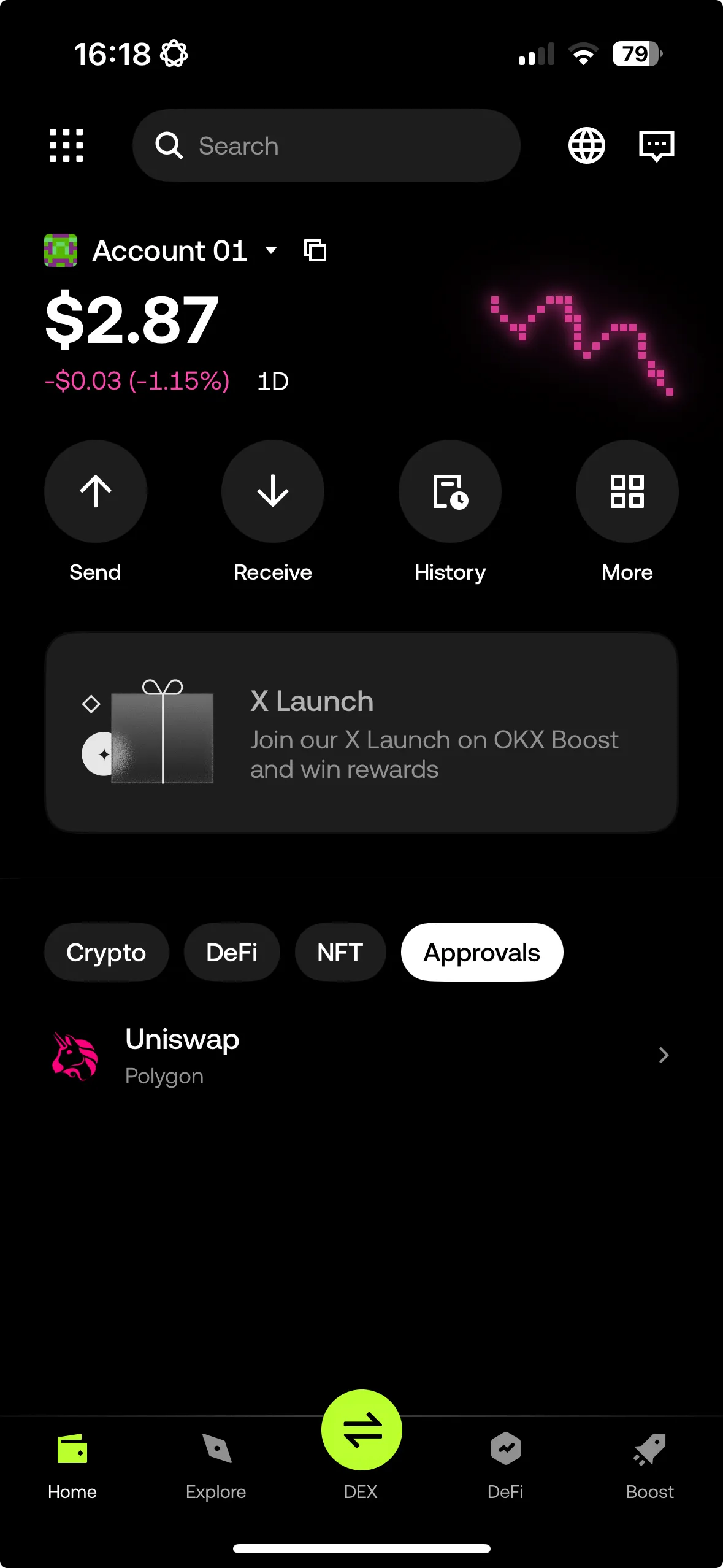Expand the Account 01 selector

coord(272,250)
